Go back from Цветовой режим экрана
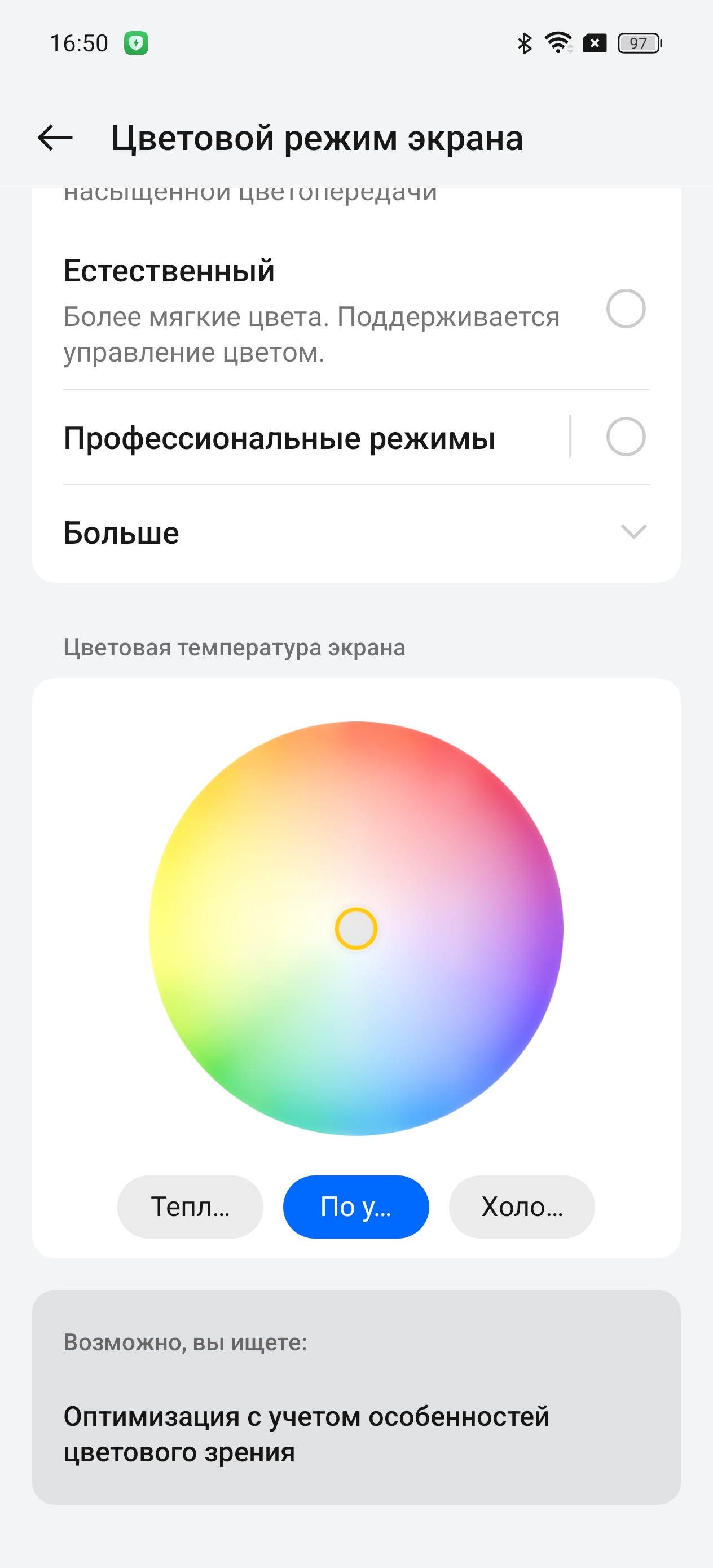Viewport: 713px width, 1568px height. [x=55, y=138]
